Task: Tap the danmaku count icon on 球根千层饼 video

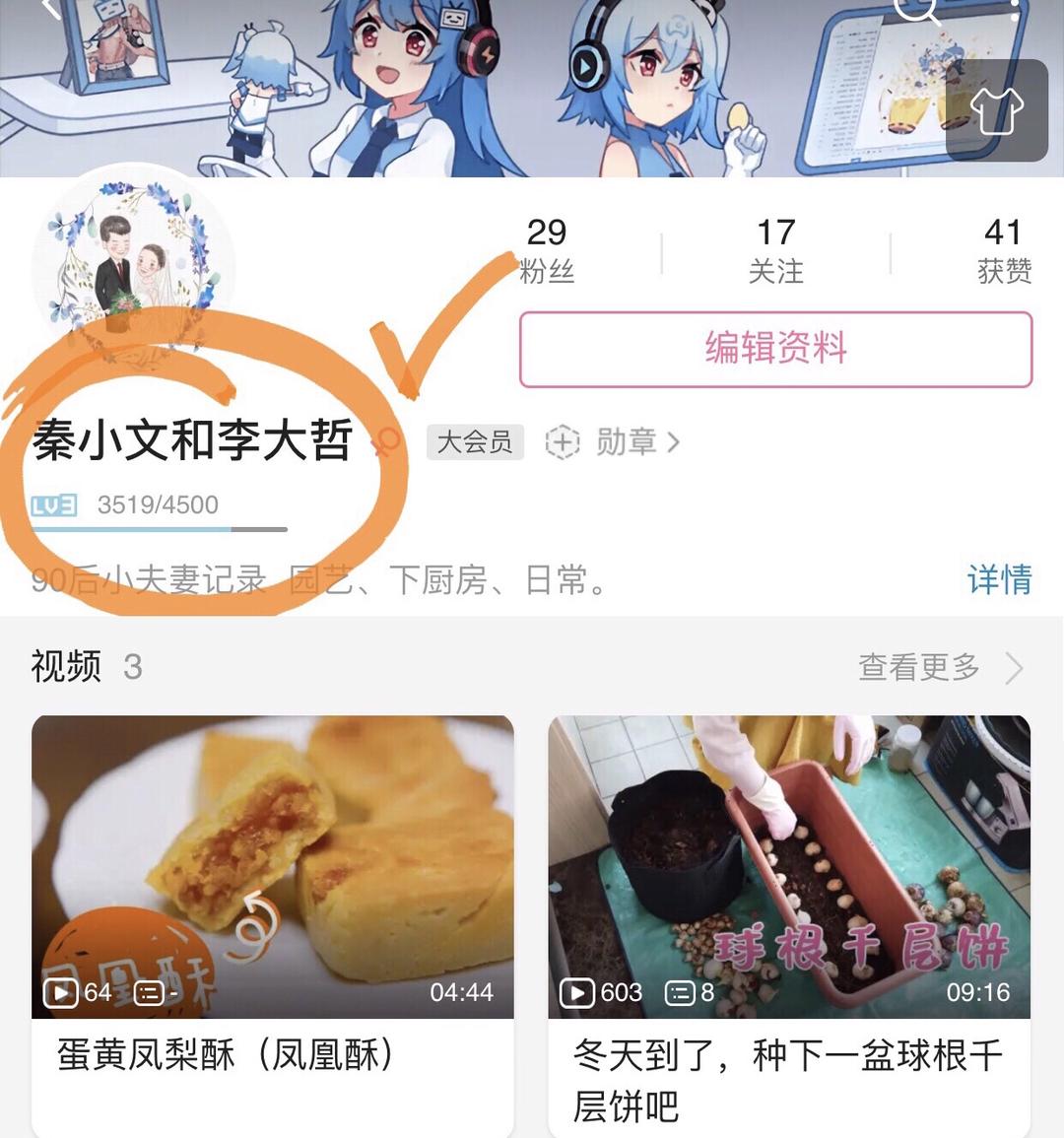Action: (x=681, y=993)
